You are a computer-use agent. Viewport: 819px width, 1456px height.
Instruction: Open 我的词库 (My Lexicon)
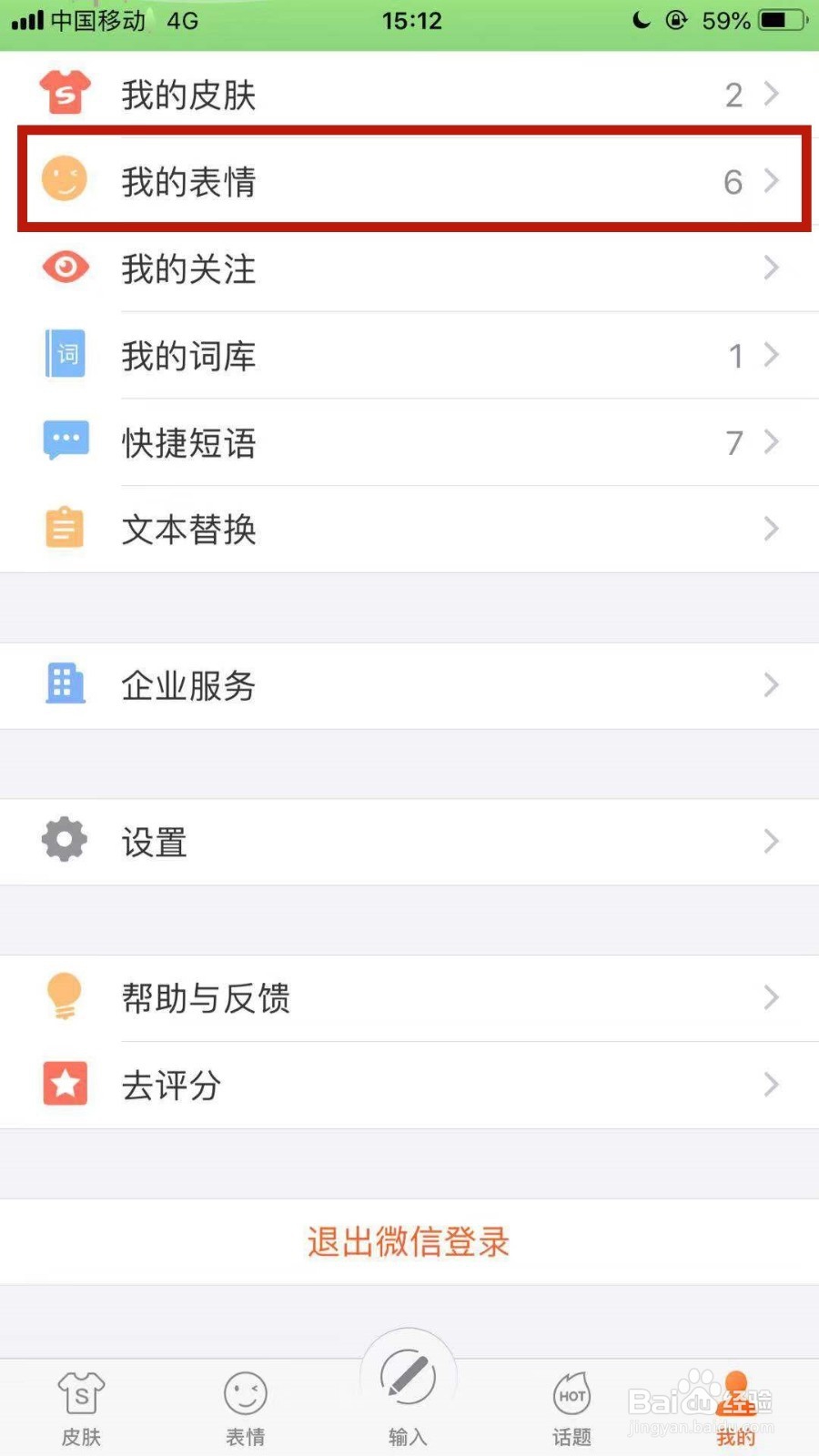point(409,356)
